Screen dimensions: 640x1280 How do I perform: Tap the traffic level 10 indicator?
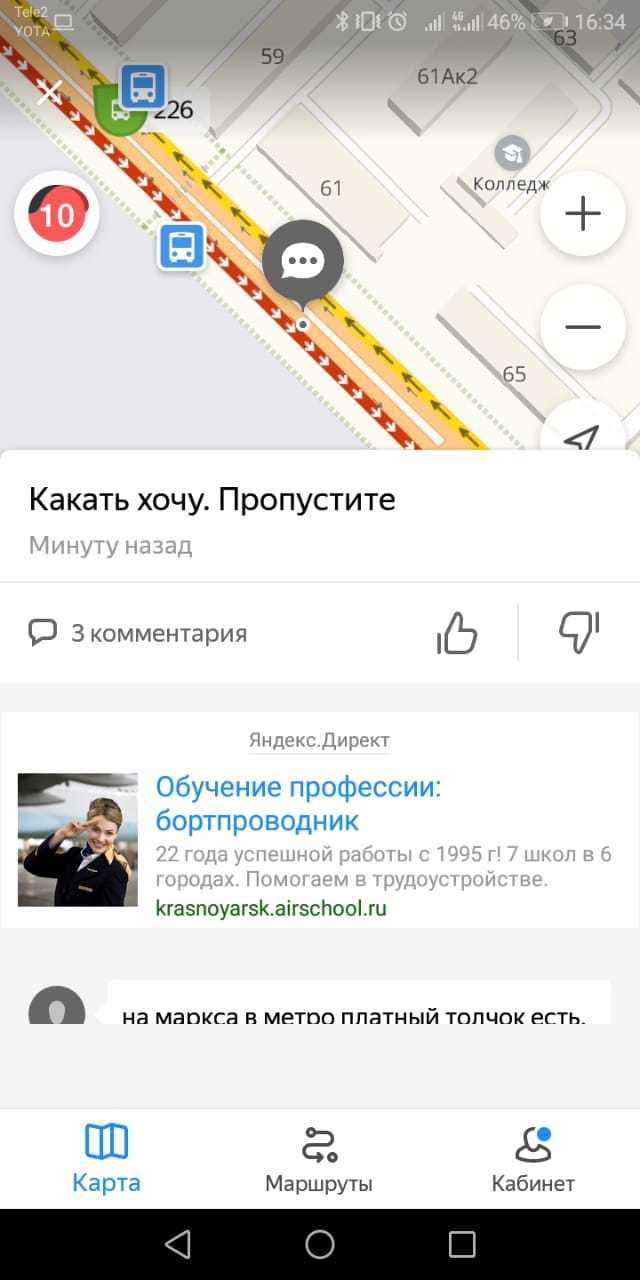tap(57, 215)
